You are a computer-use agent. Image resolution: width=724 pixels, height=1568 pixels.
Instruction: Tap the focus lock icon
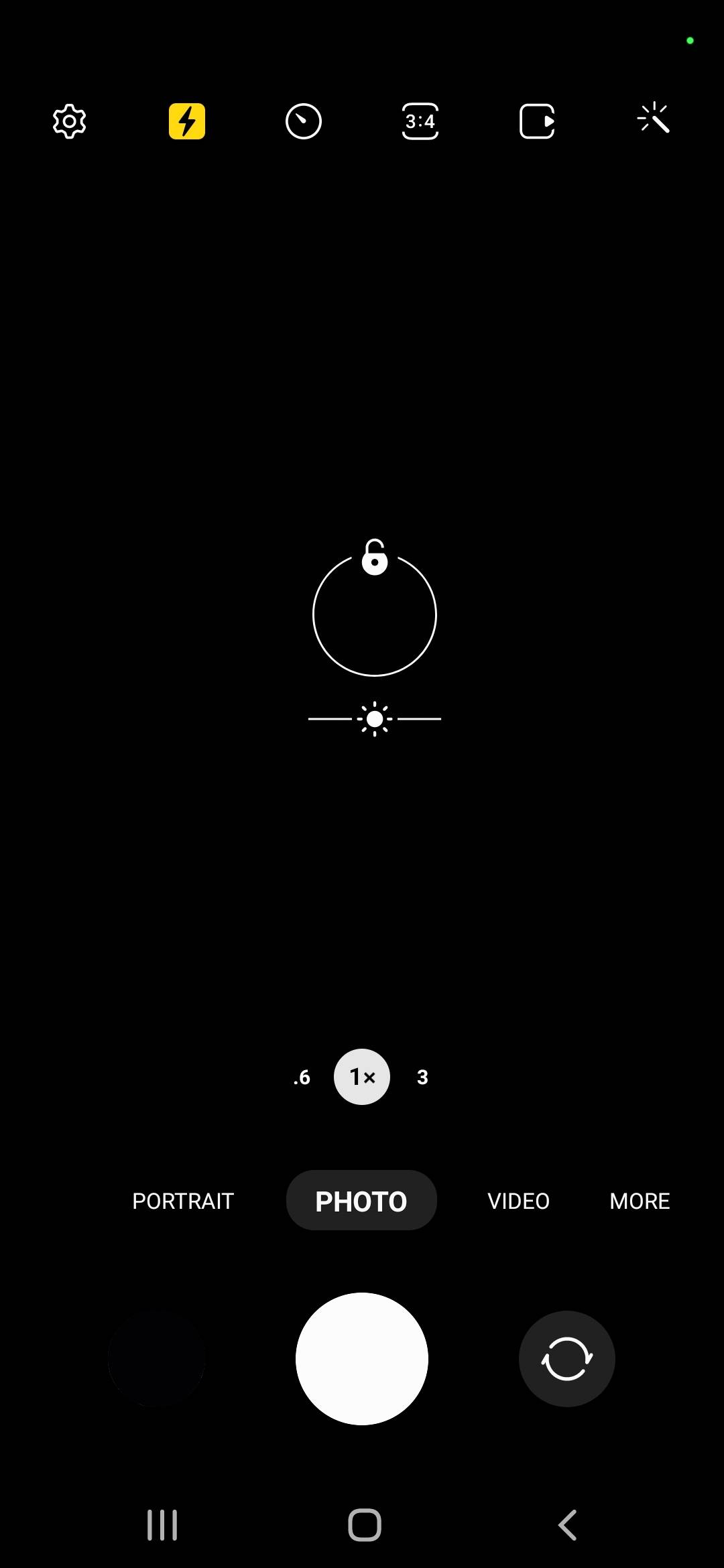[x=375, y=557]
